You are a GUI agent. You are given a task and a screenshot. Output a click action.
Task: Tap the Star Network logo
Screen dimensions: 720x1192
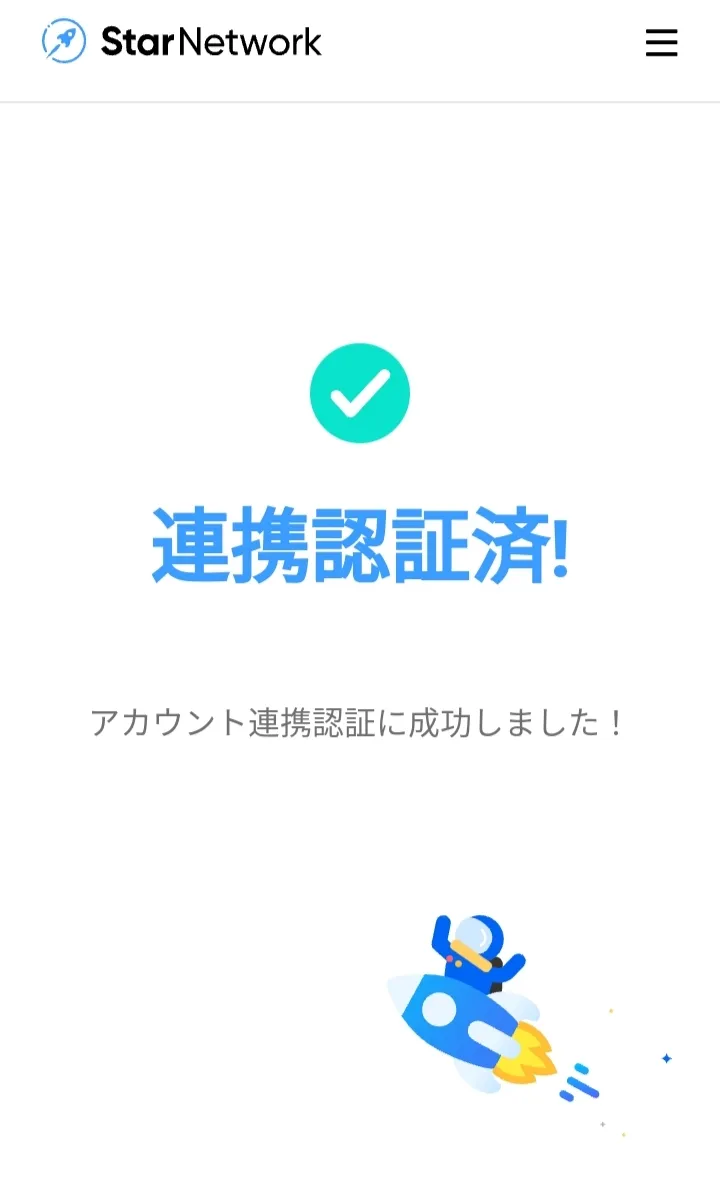click(182, 41)
